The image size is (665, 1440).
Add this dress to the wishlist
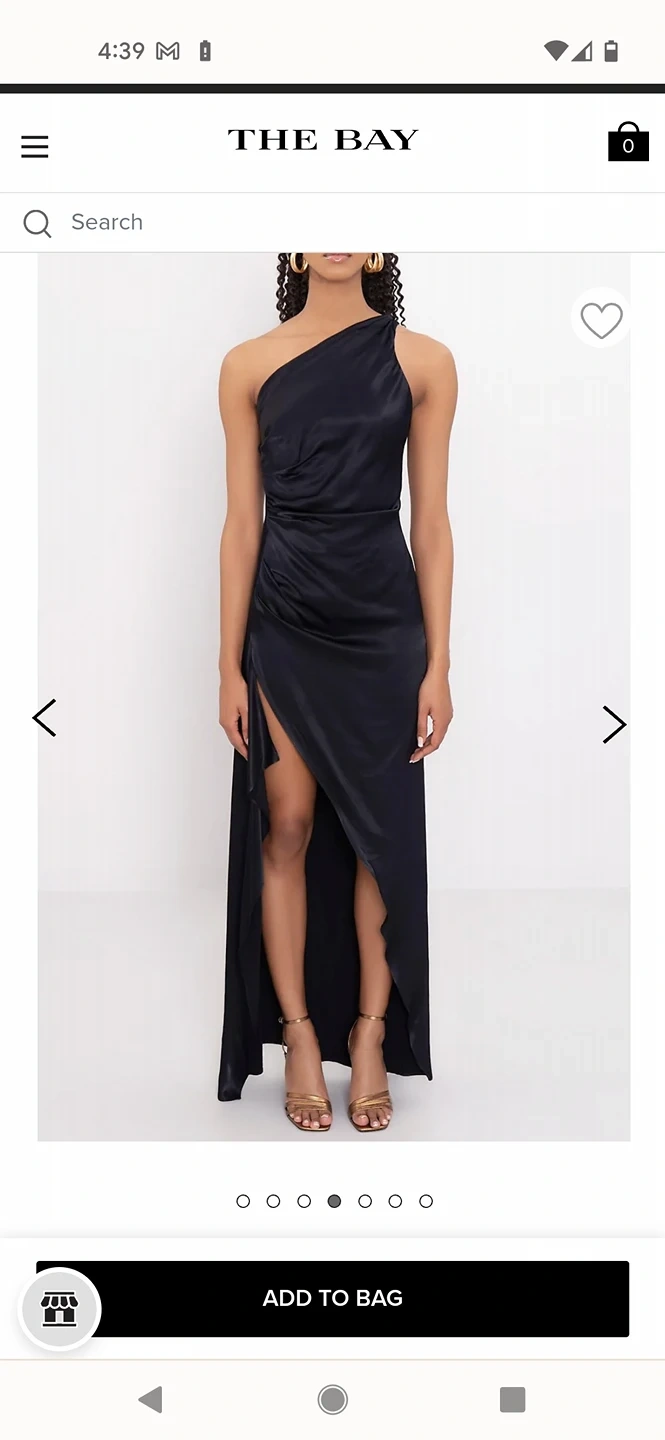click(601, 320)
